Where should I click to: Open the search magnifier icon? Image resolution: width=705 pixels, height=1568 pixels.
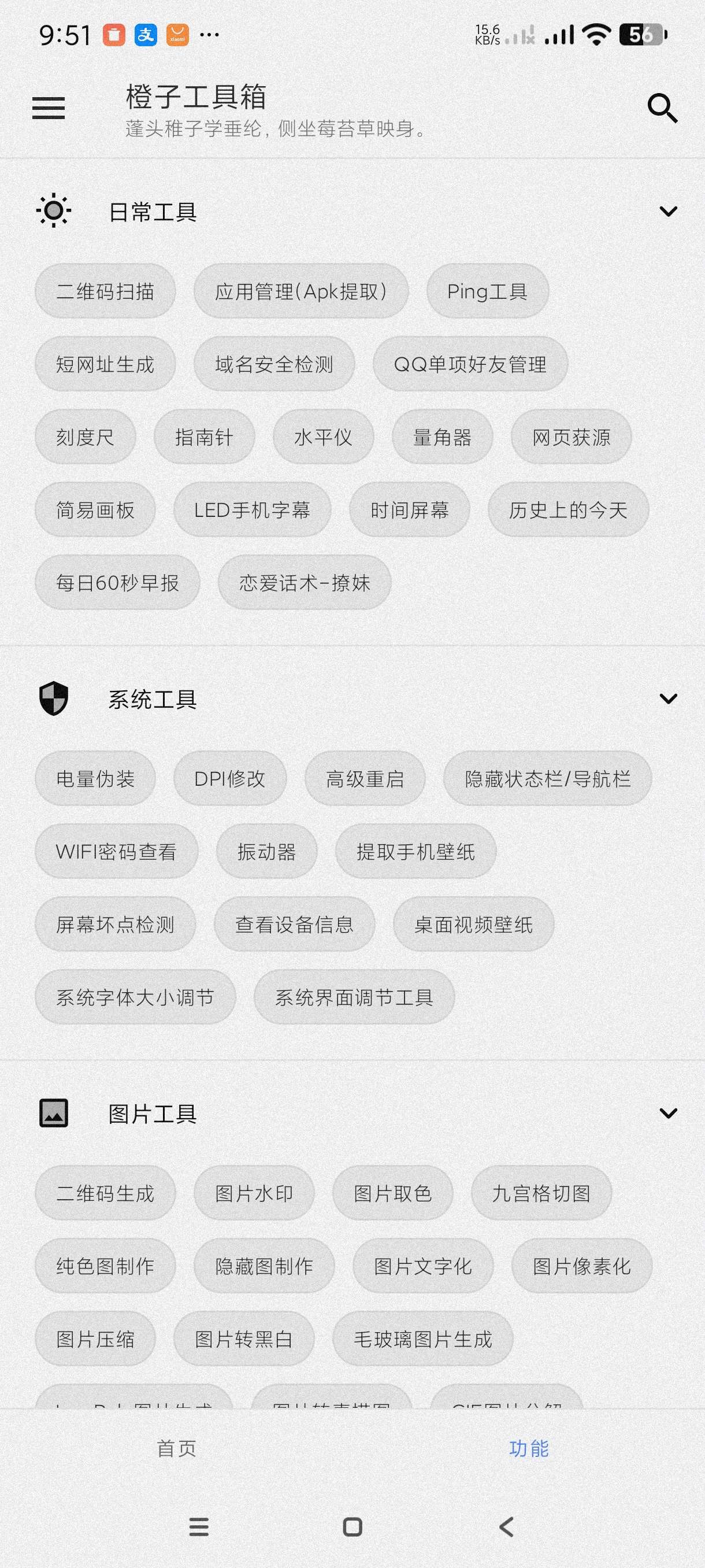click(x=662, y=108)
